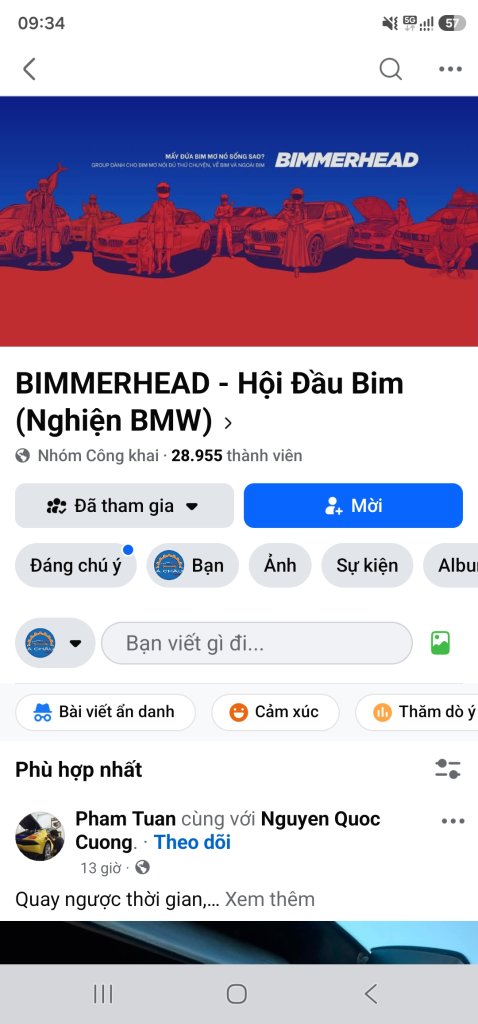Open BIMMERHEAD group info via title chevron
478x1024 pixels.
point(228,423)
